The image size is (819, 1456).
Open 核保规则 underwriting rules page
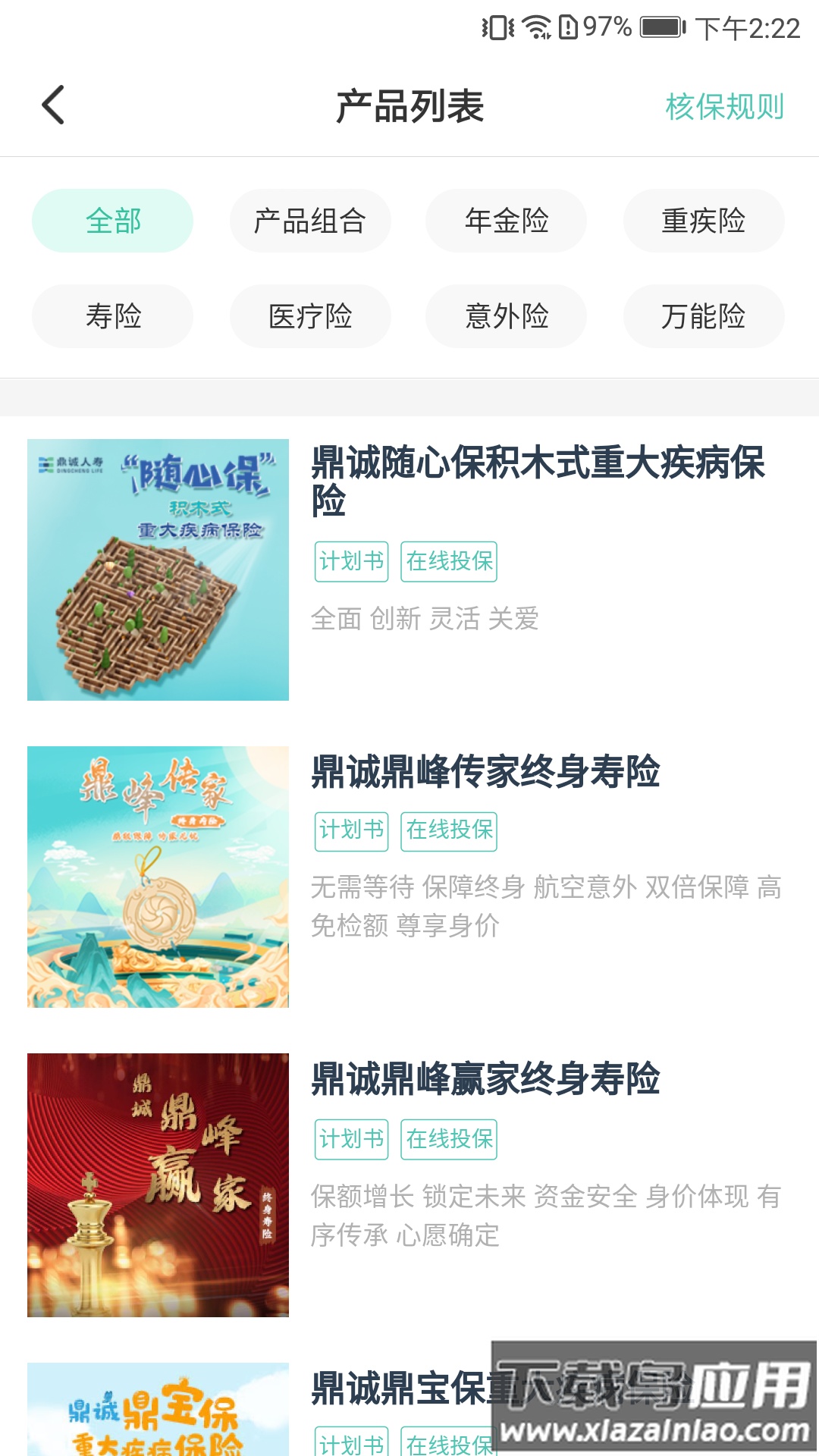pyautogui.click(x=724, y=106)
